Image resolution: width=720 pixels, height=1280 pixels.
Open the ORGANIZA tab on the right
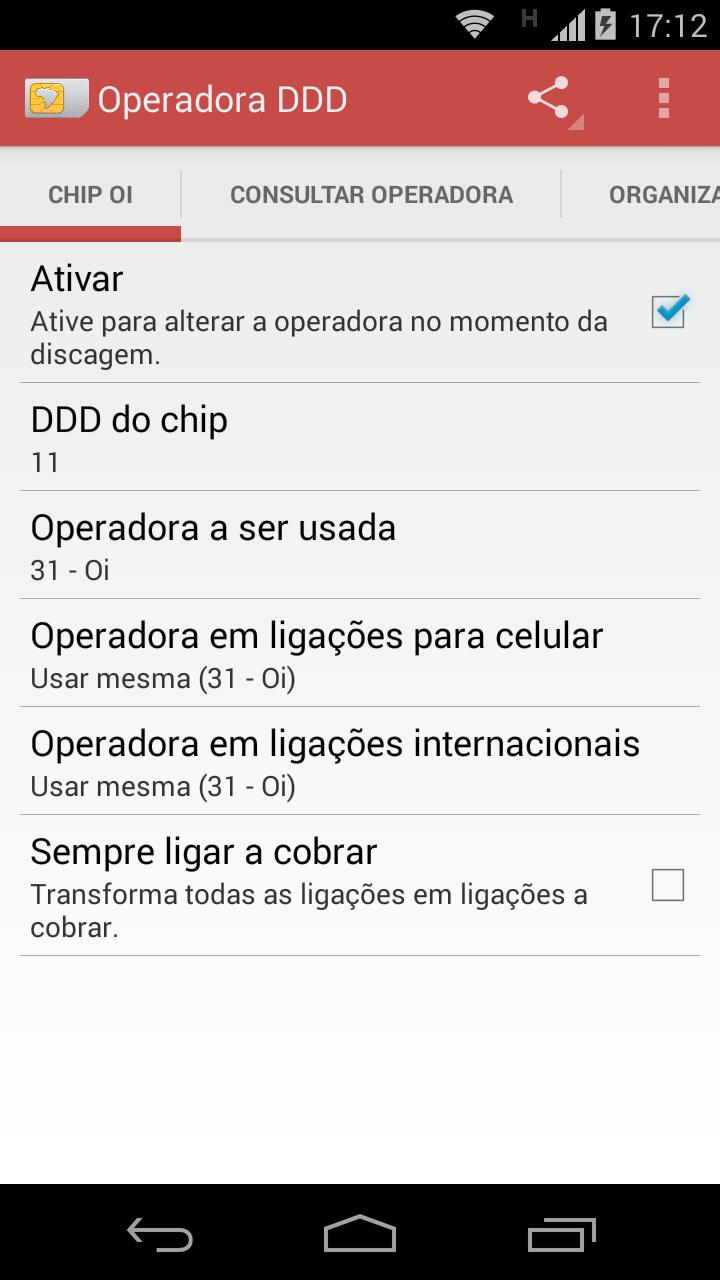click(x=662, y=195)
